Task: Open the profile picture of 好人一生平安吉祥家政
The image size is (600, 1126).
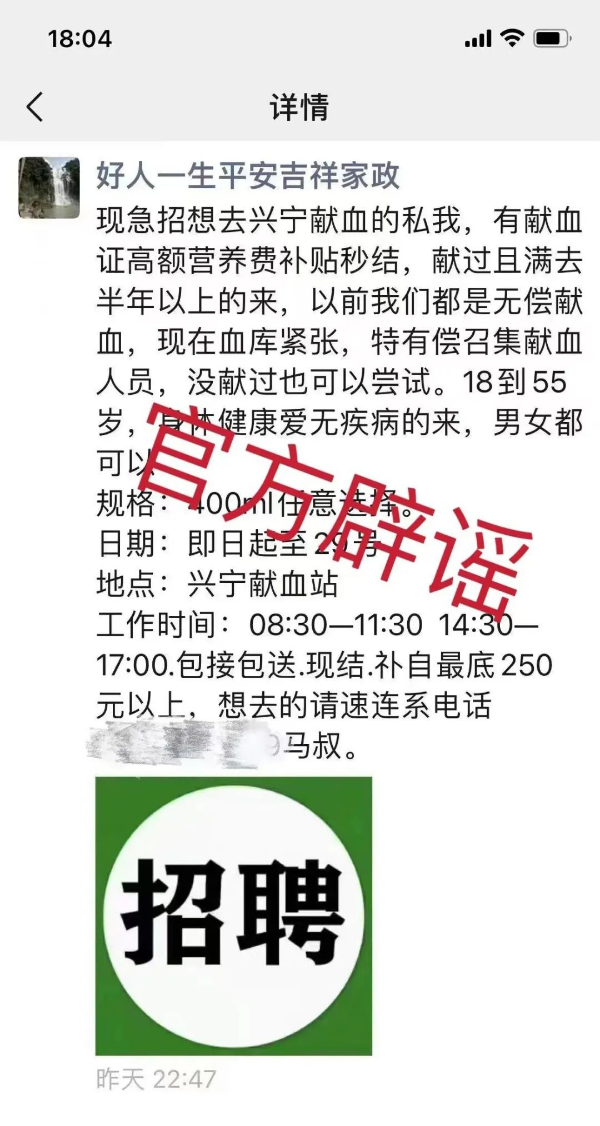Action: tap(49, 188)
